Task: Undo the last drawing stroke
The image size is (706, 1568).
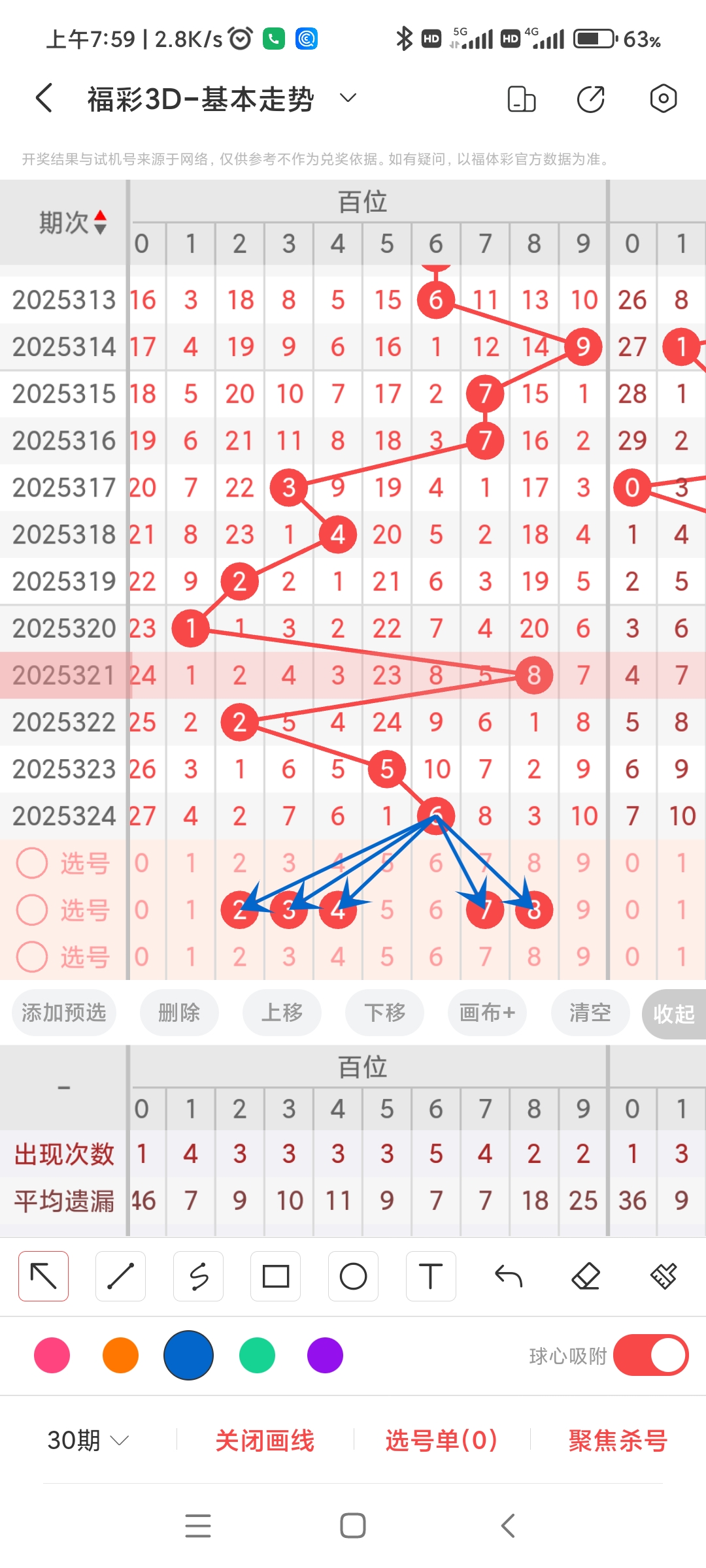Action: [509, 1275]
